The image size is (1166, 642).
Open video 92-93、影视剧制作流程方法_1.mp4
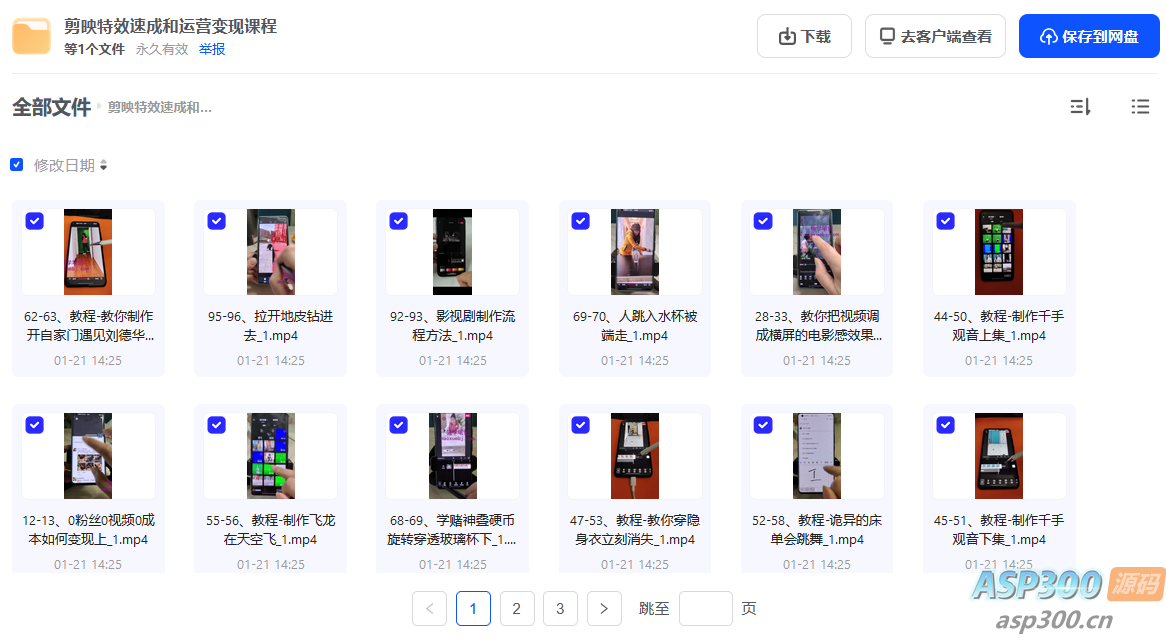(x=452, y=252)
